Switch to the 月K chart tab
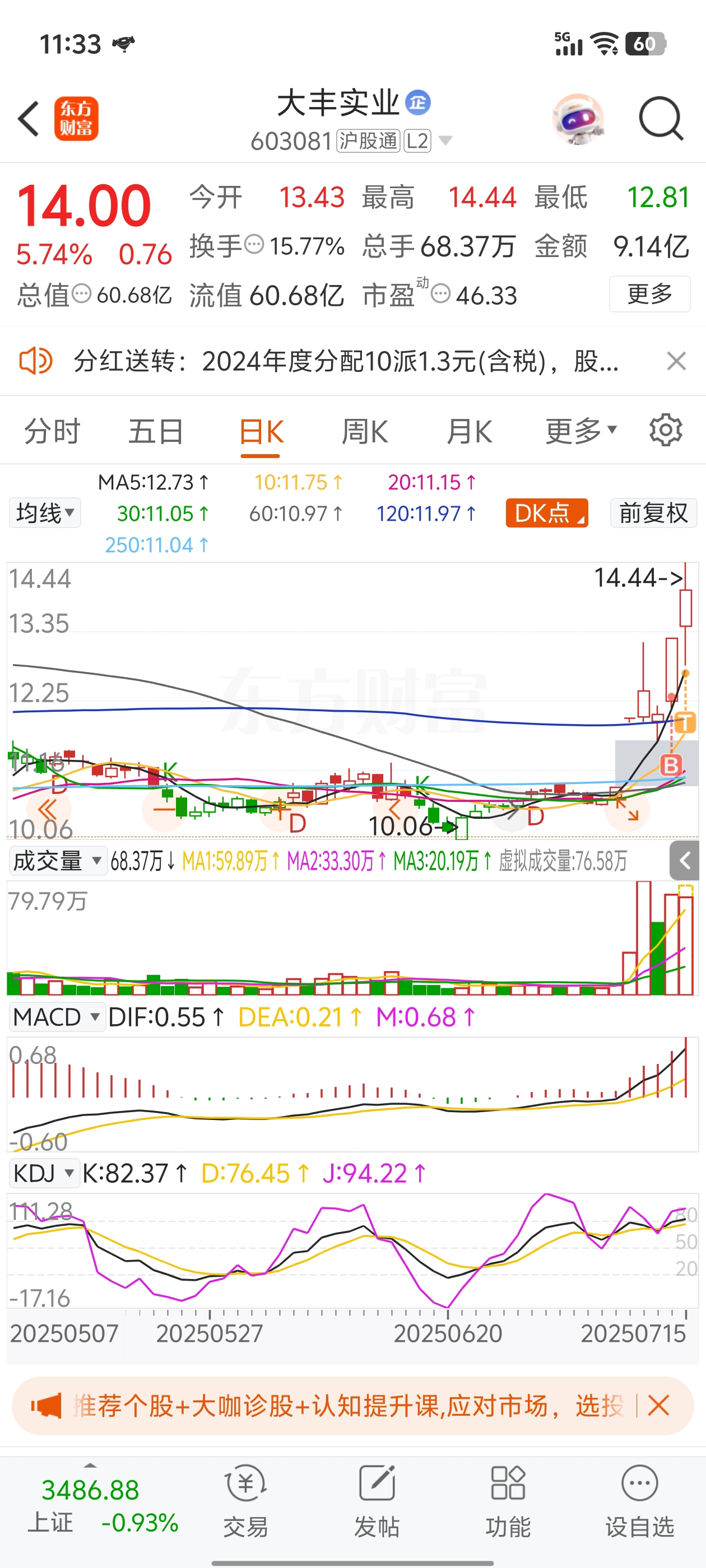 coord(469,432)
